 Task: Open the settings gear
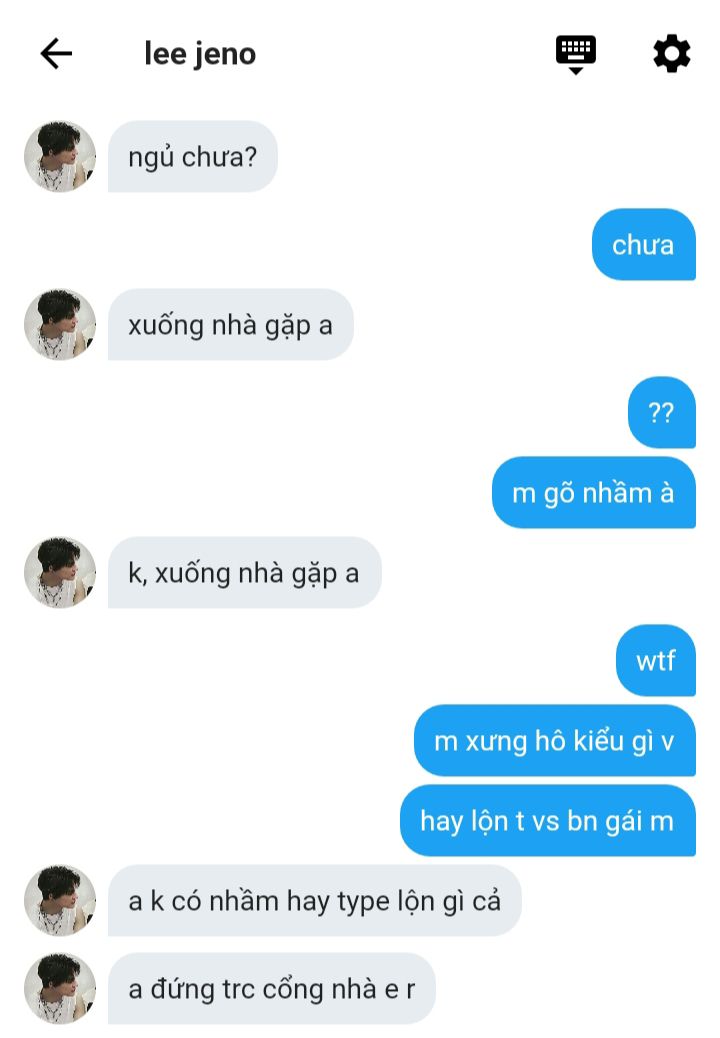coord(671,53)
